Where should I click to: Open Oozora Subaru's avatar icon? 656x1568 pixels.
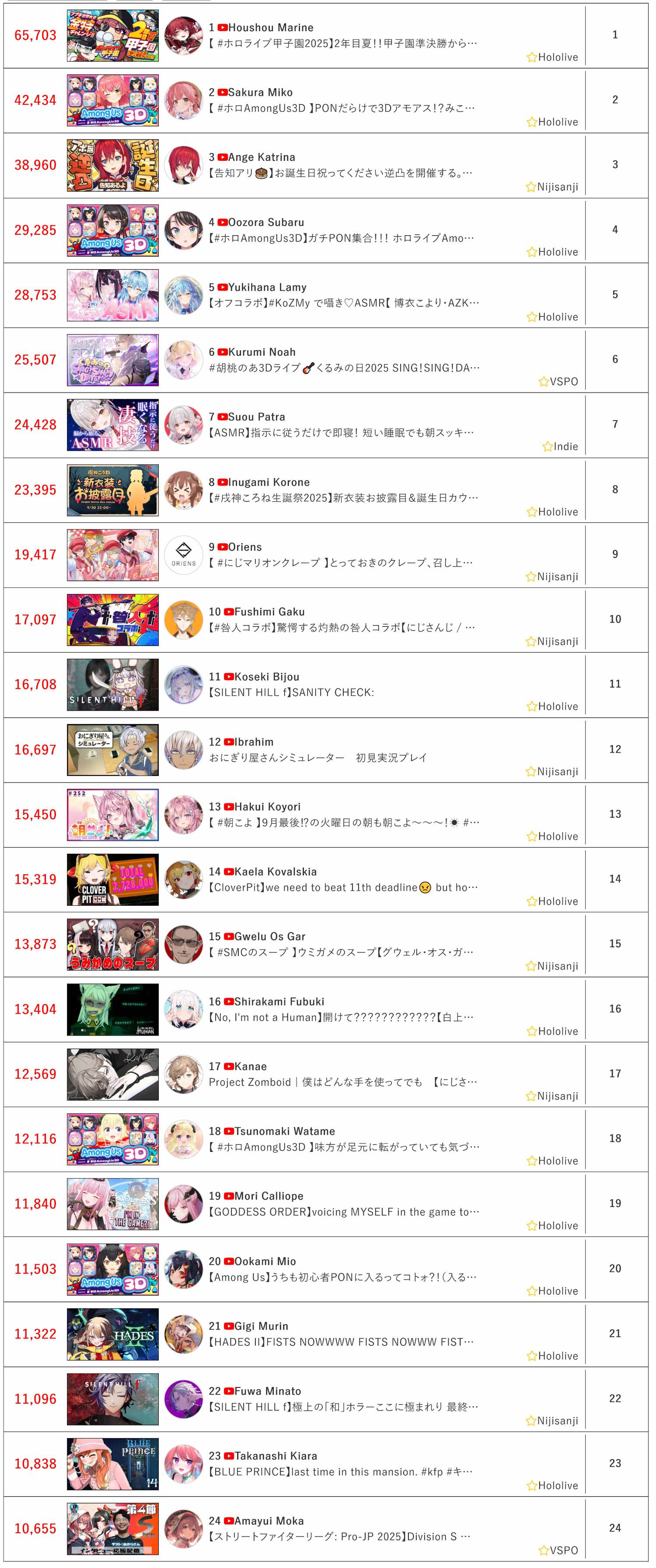(x=183, y=230)
